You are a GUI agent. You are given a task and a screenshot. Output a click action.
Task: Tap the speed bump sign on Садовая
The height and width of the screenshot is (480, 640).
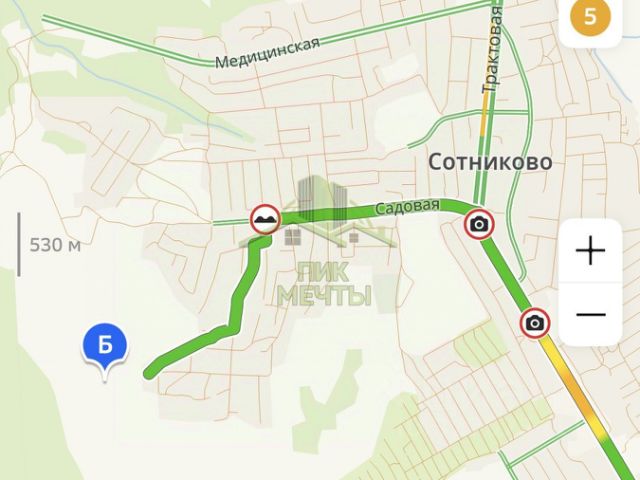click(x=264, y=219)
